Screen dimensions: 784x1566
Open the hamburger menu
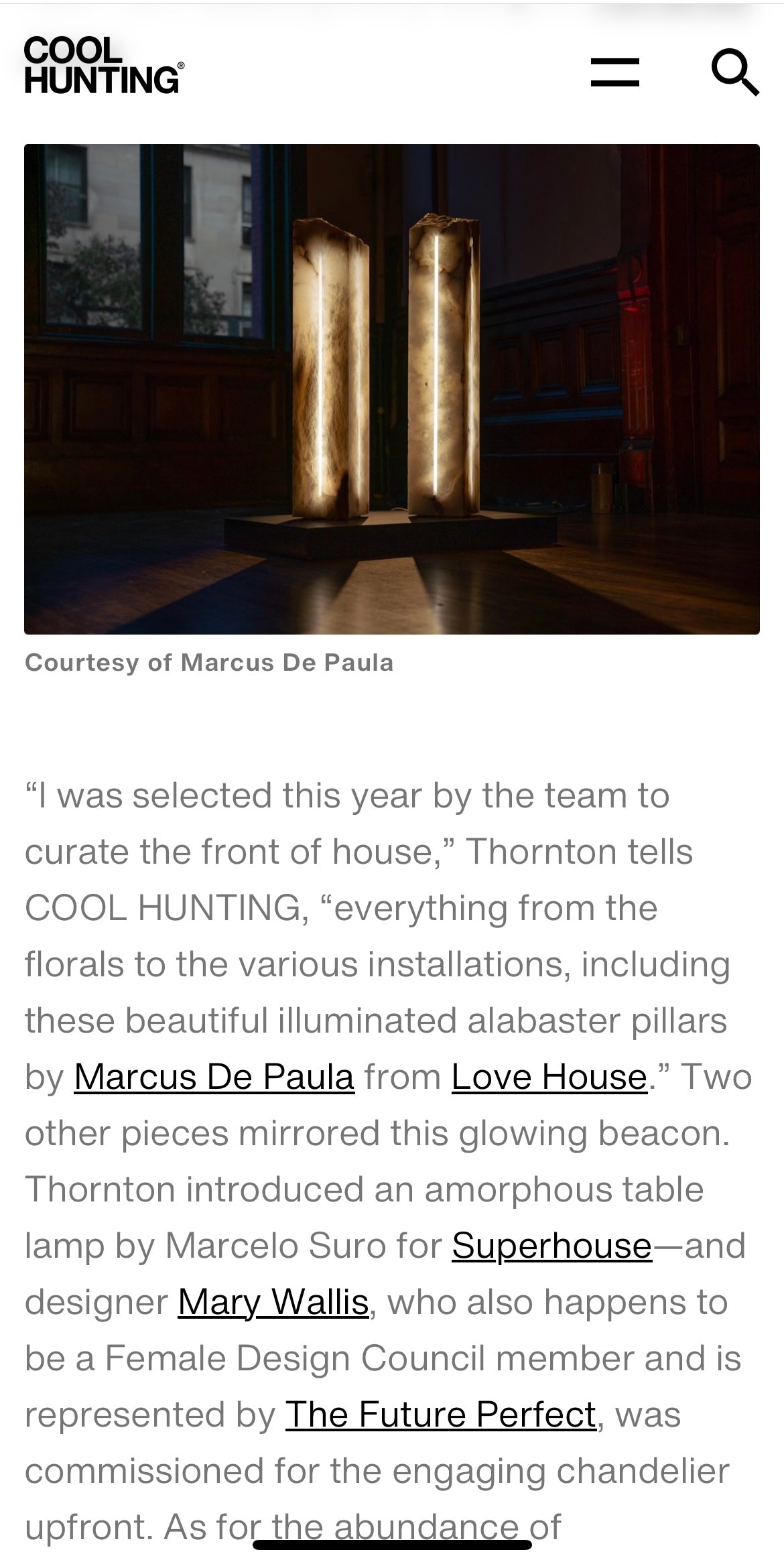pos(614,72)
